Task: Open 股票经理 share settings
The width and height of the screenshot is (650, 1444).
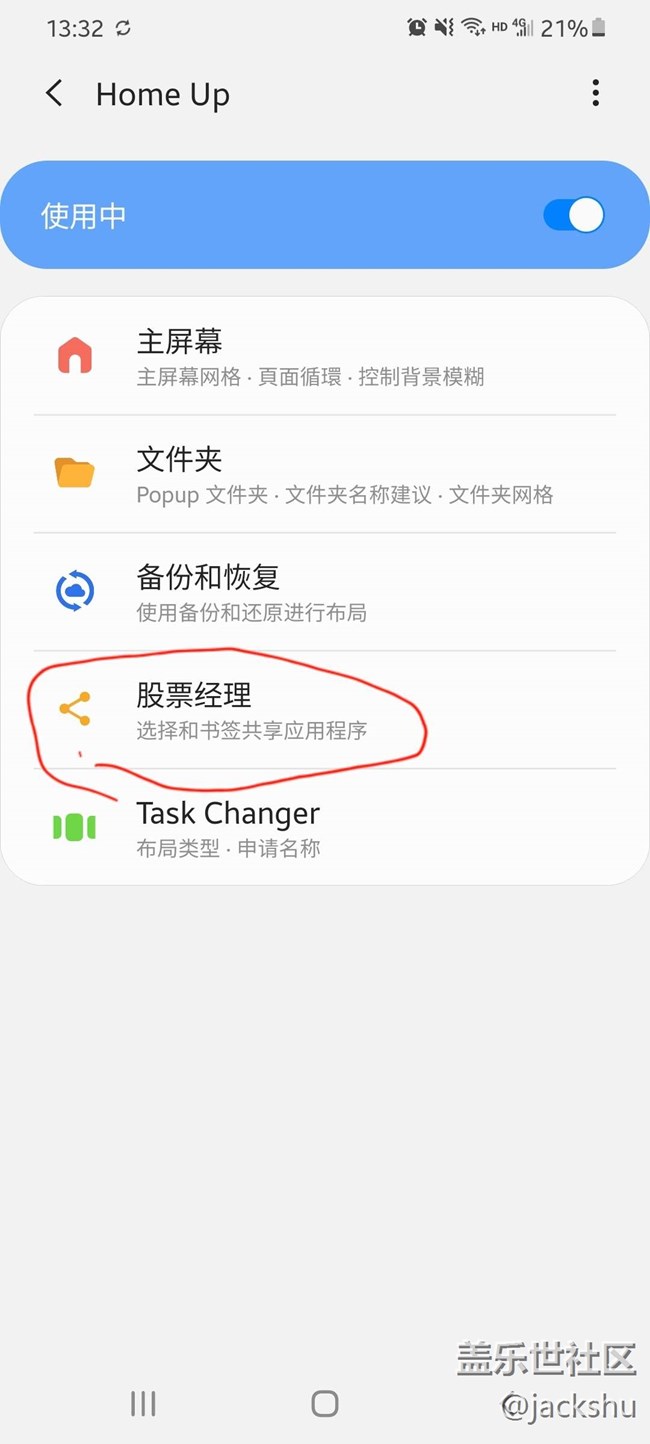Action: coord(324,710)
